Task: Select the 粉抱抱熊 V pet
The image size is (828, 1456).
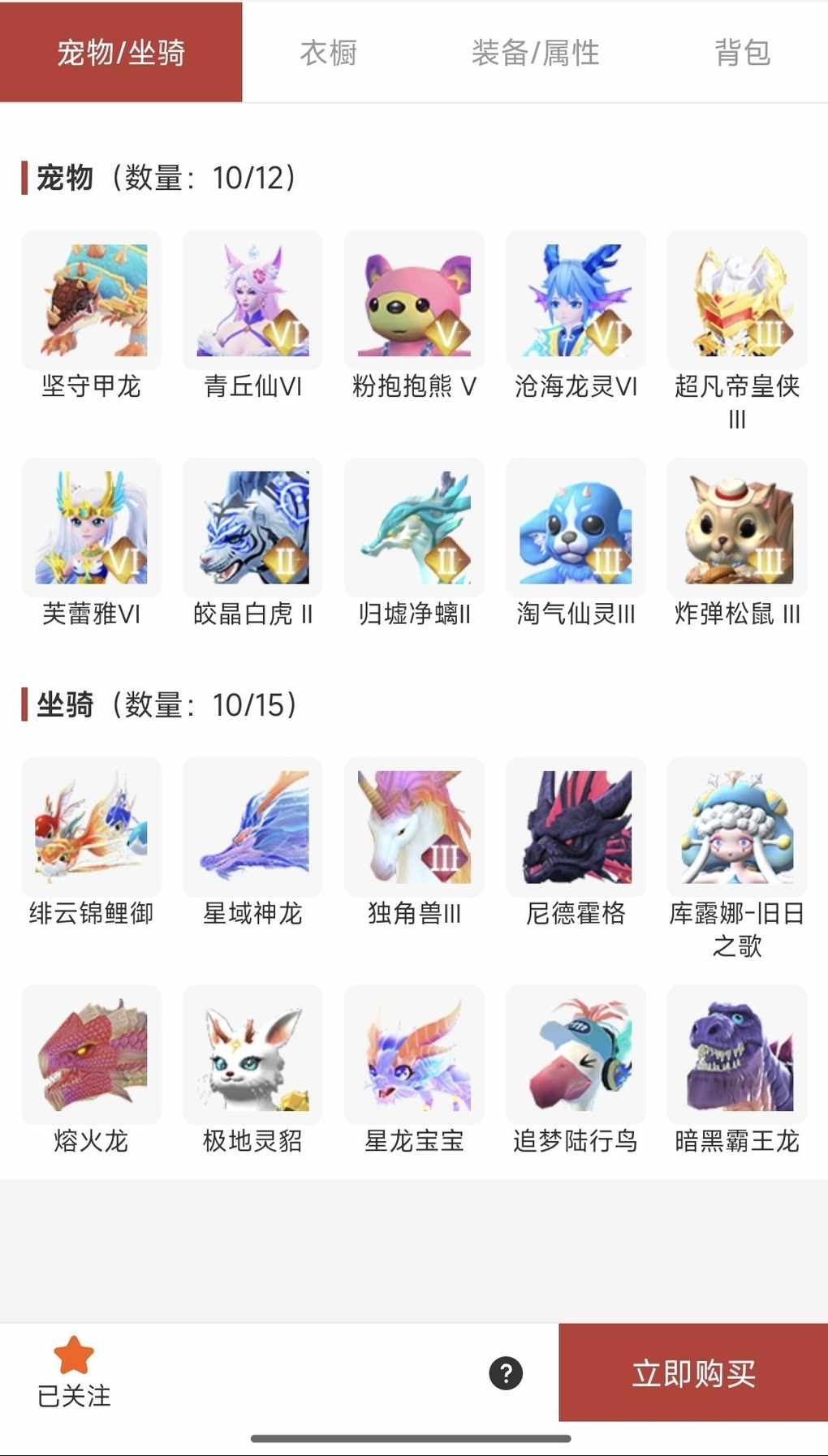Action: [x=414, y=301]
